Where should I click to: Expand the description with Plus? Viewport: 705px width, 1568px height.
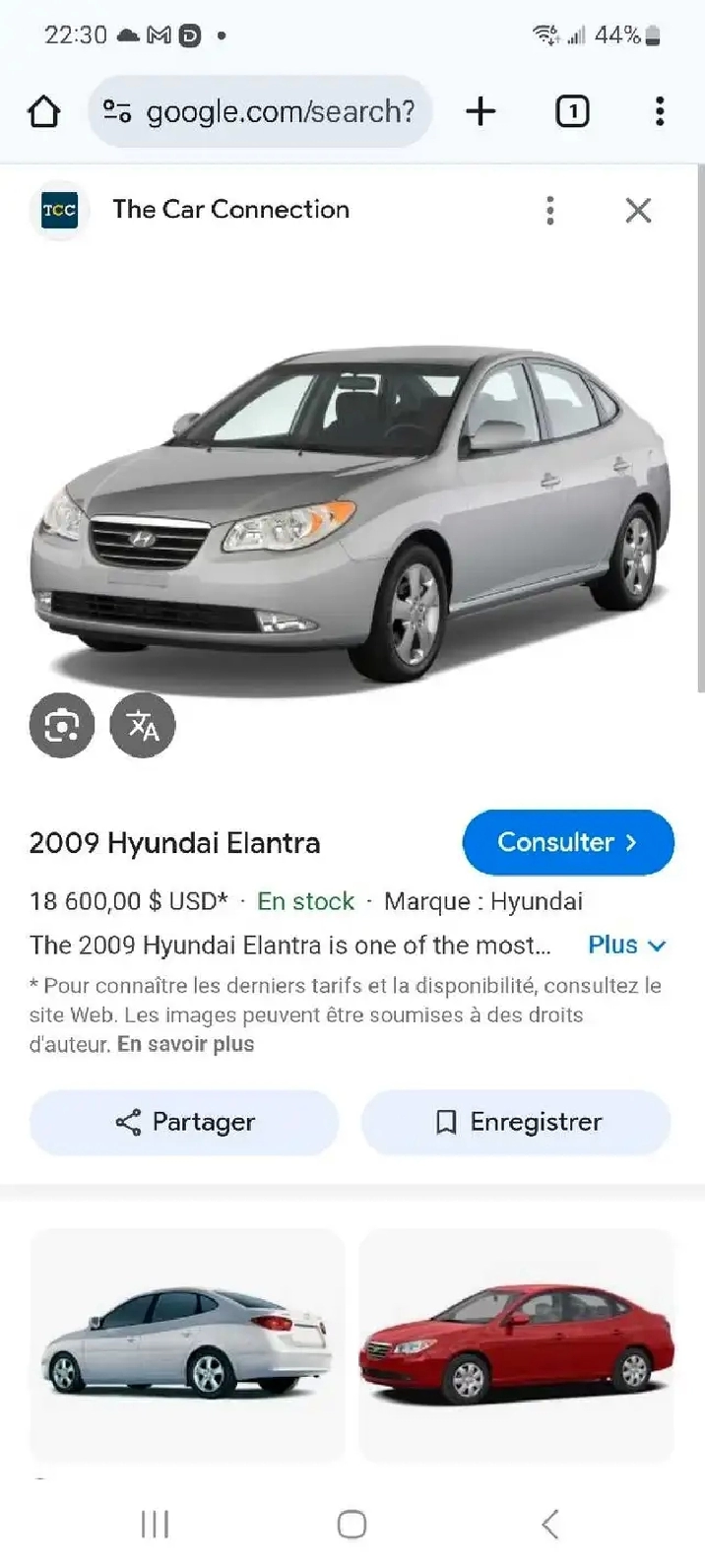click(627, 945)
